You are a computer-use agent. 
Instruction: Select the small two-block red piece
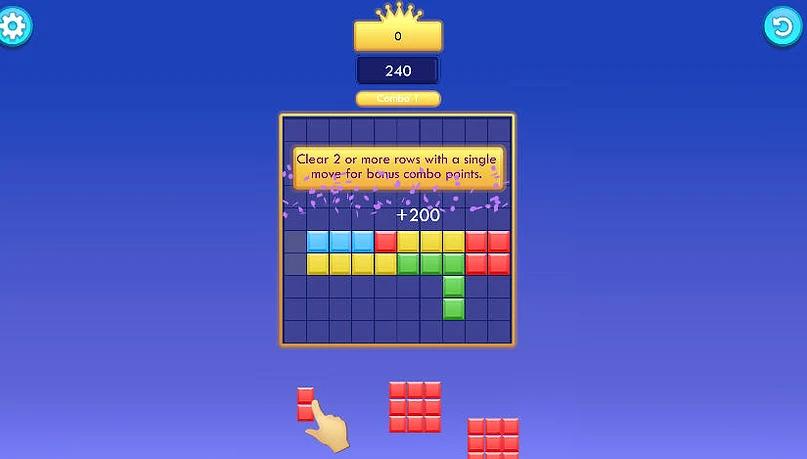click(305, 403)
